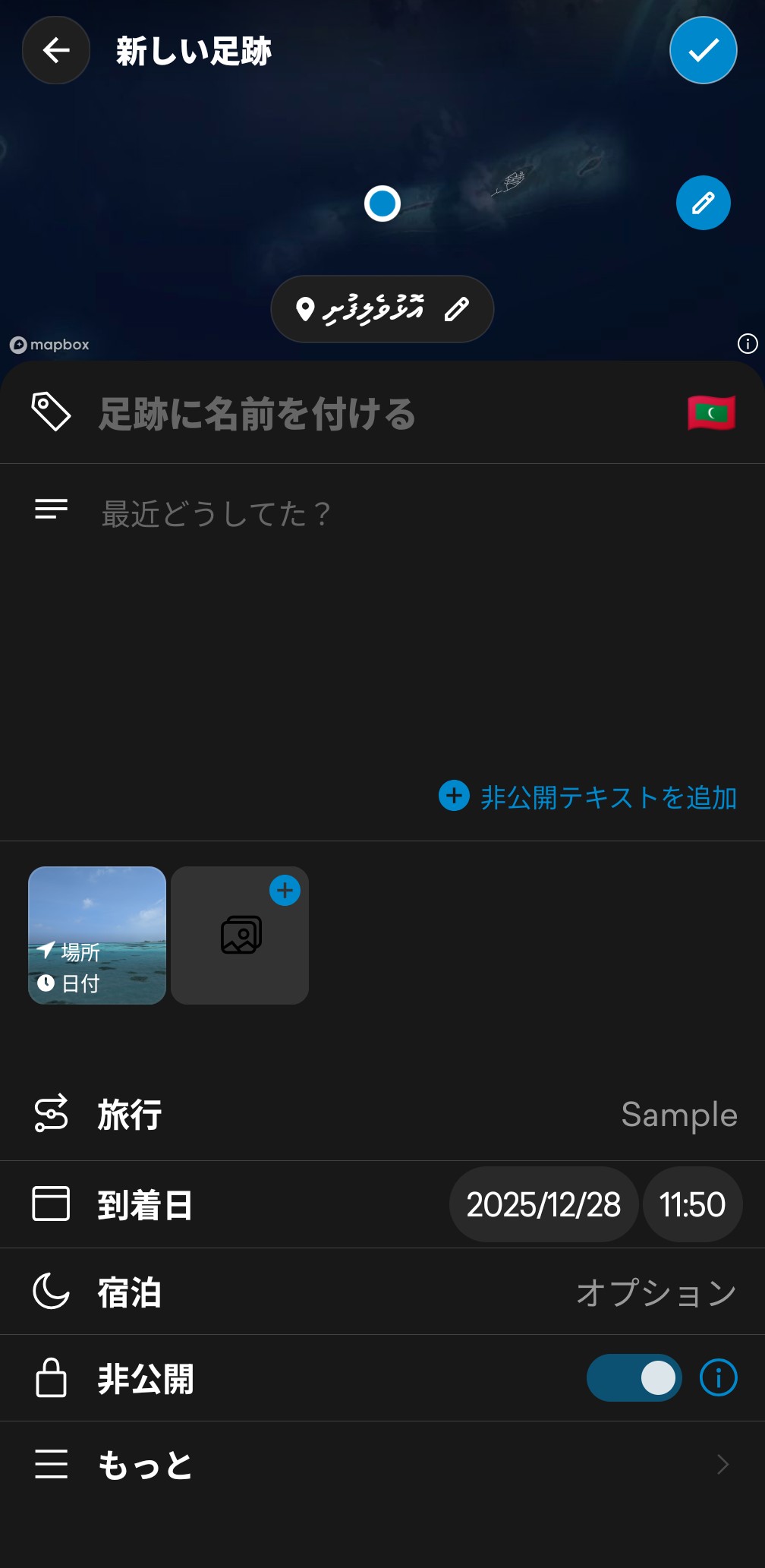Open the 旅行 row showing Sample
This screenshot has width=765, height=1568.
click(382, 1115)
